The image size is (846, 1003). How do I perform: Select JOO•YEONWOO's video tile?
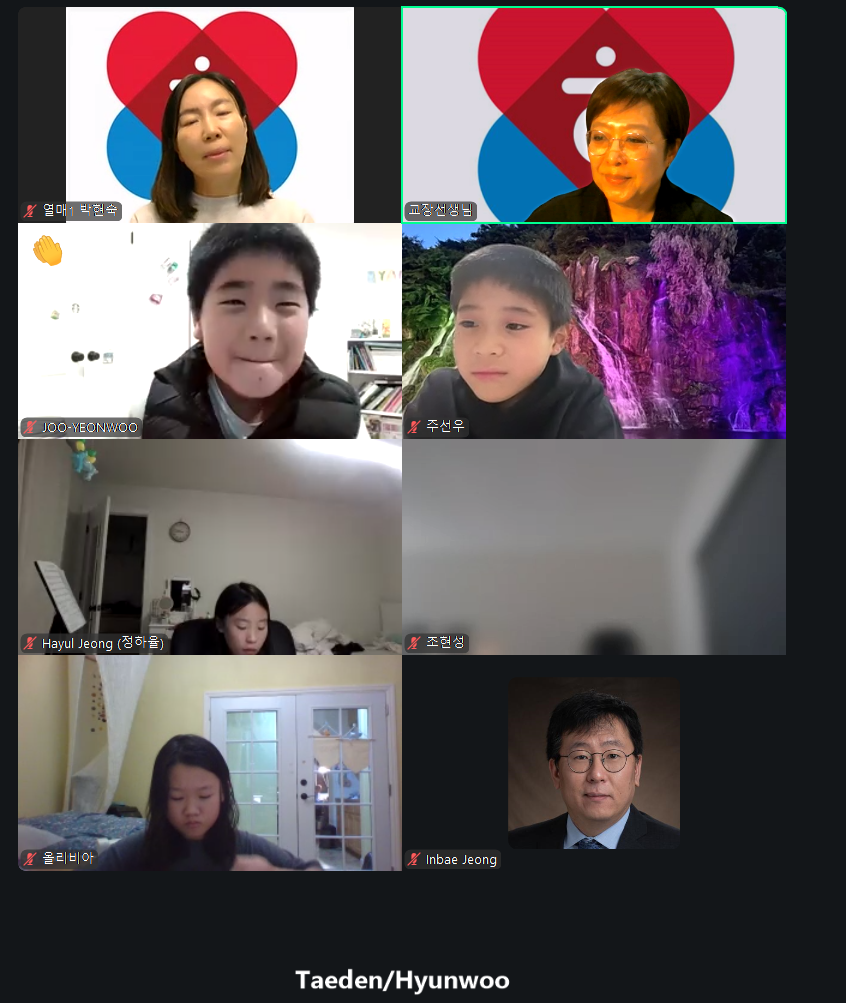(210, 331)
